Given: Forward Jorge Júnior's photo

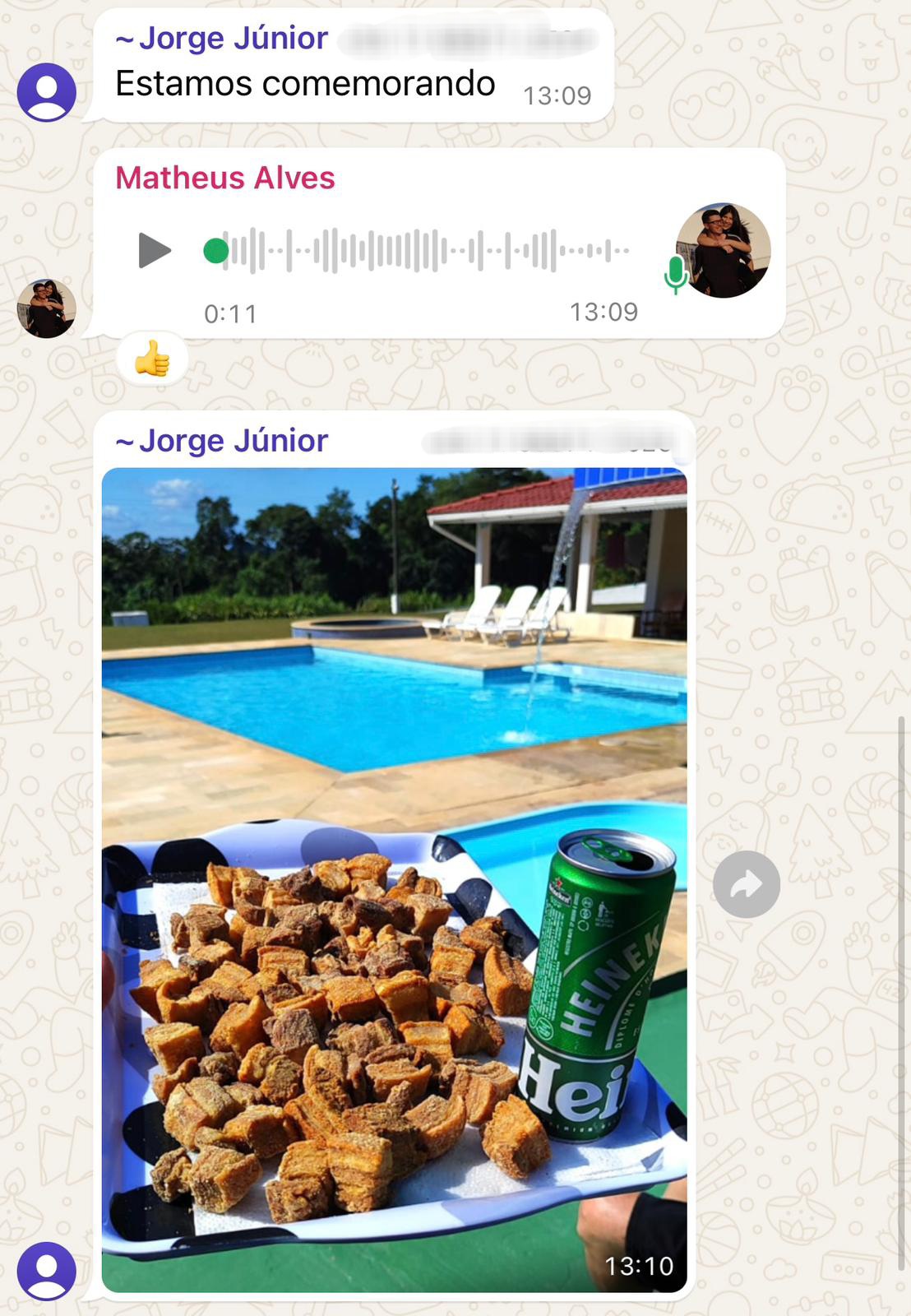Looking at the screenshot, I should pos(747,885).
